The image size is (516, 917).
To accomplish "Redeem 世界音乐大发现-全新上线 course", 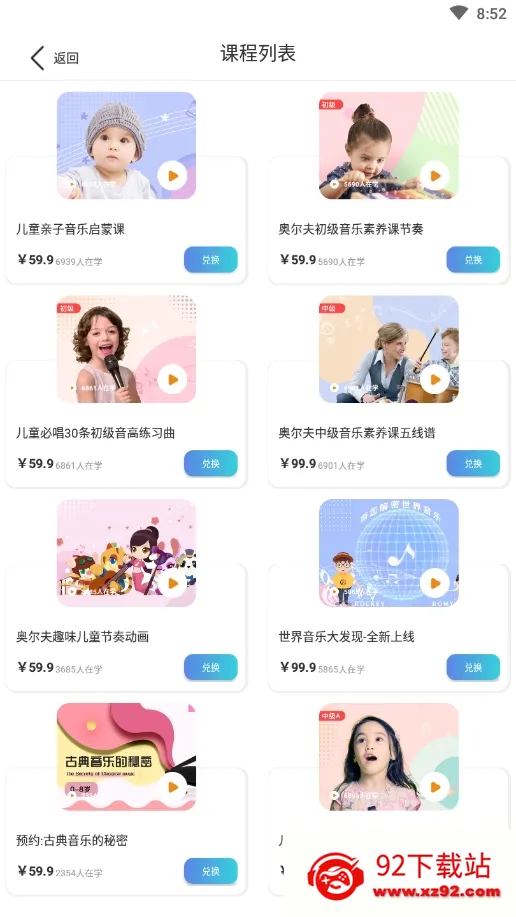I will 473,667.
